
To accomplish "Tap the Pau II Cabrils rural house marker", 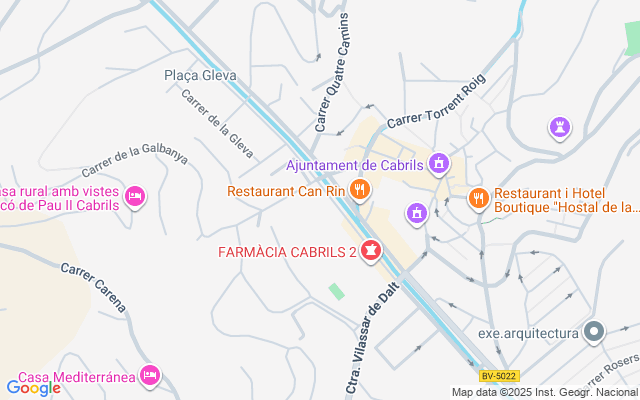I will (135, 194).
